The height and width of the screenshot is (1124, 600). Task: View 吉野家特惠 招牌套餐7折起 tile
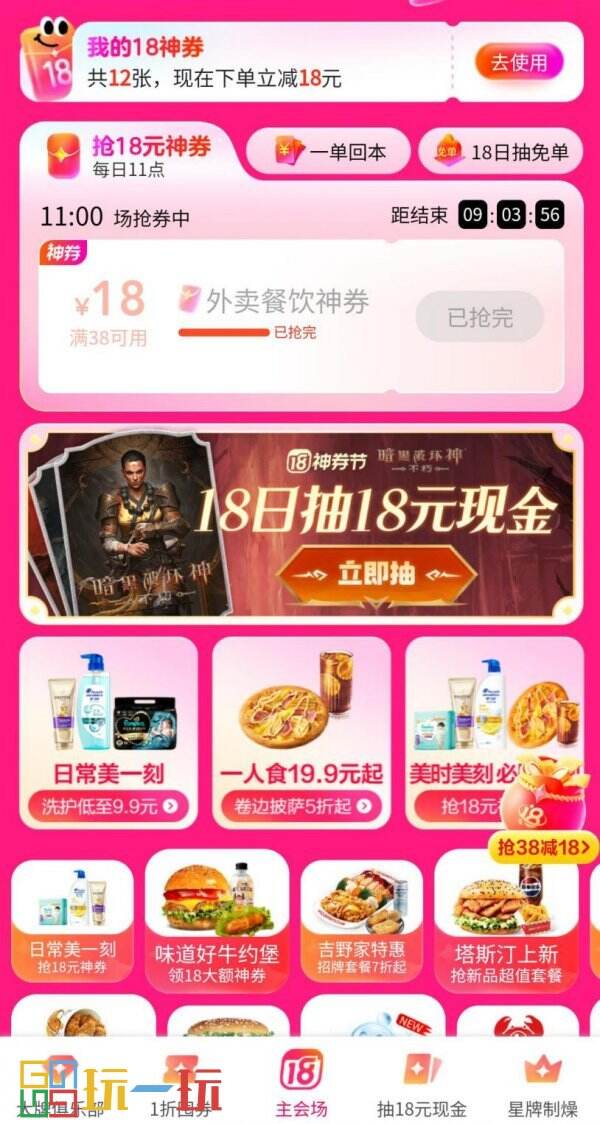(x=362, y=916)
